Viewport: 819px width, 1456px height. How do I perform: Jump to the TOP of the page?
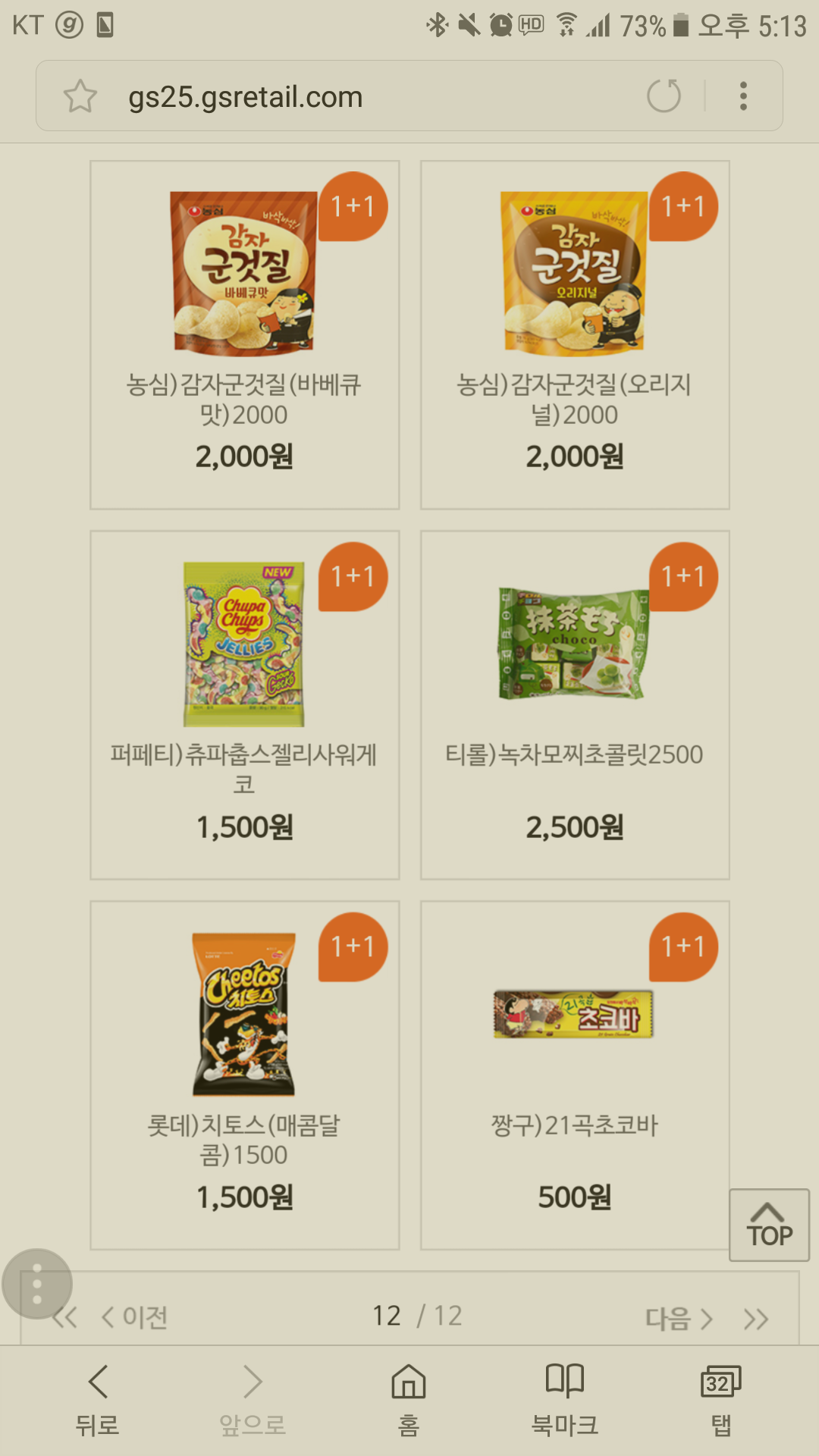tap(769, 1225)
